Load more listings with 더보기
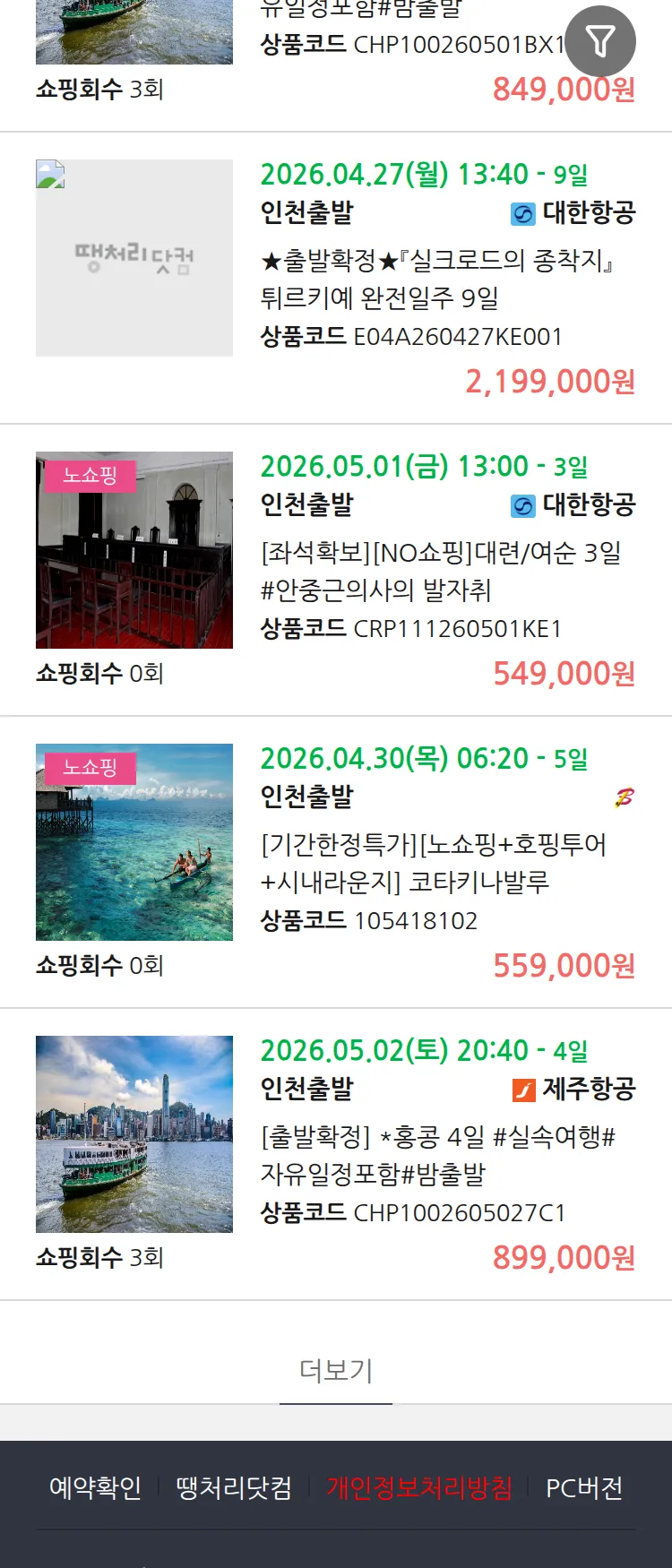The width and height of the screenshot is (672, 1568). coord(336,1370)
